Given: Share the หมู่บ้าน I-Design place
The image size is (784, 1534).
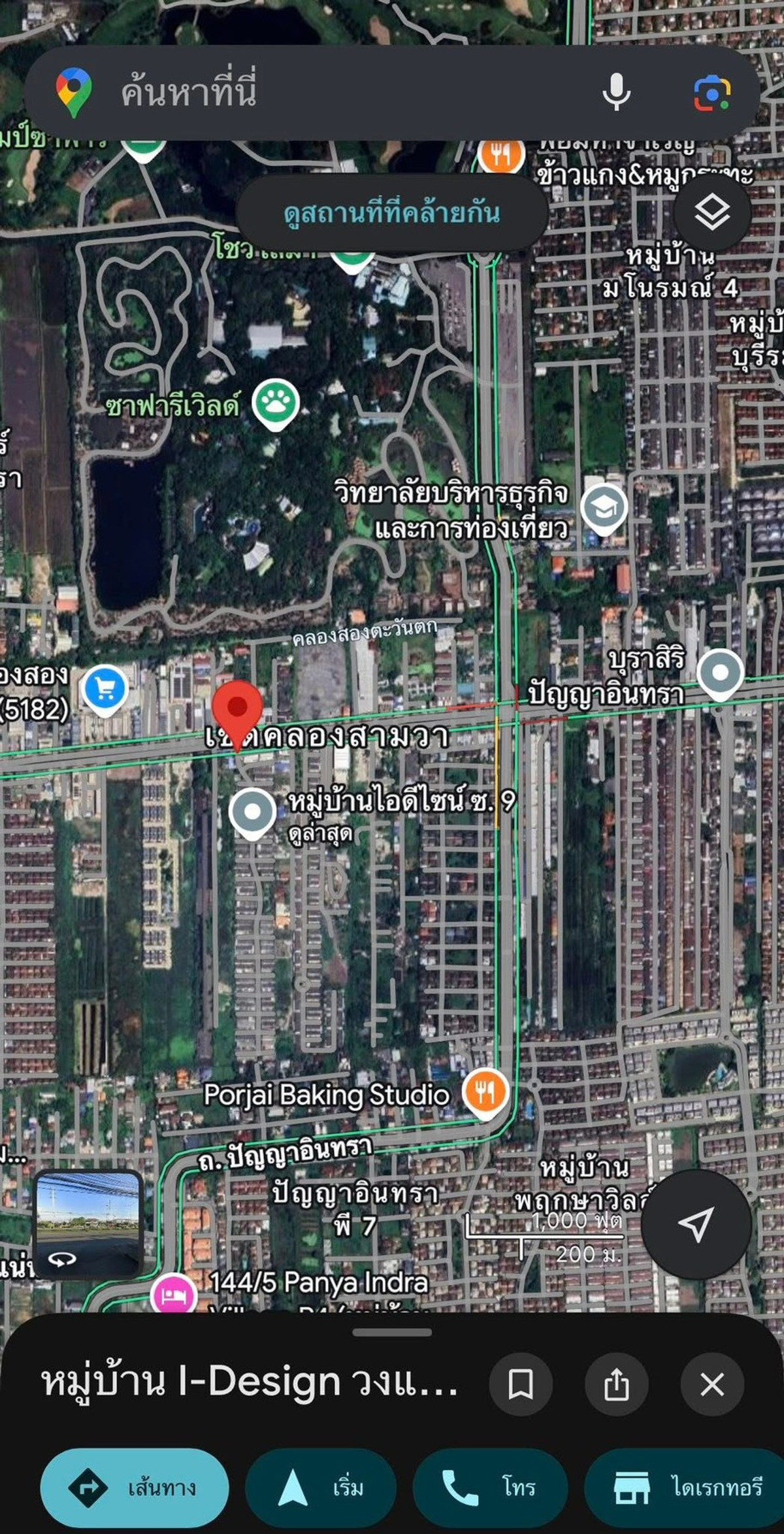Looking at the screenshot, I should [616, 1384].
